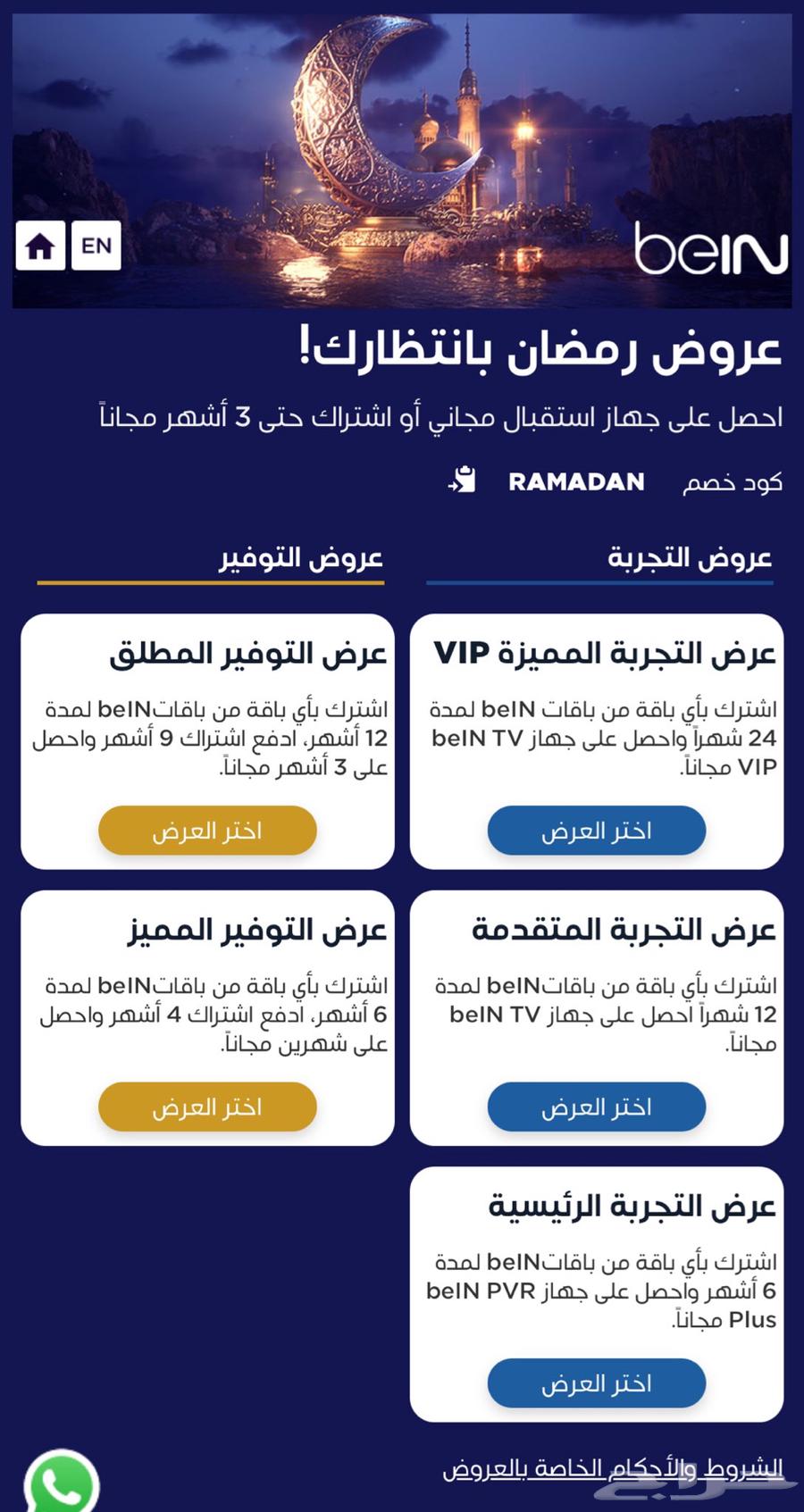Select offer عرض التجربة المتقدمة

coord(596,1107)
